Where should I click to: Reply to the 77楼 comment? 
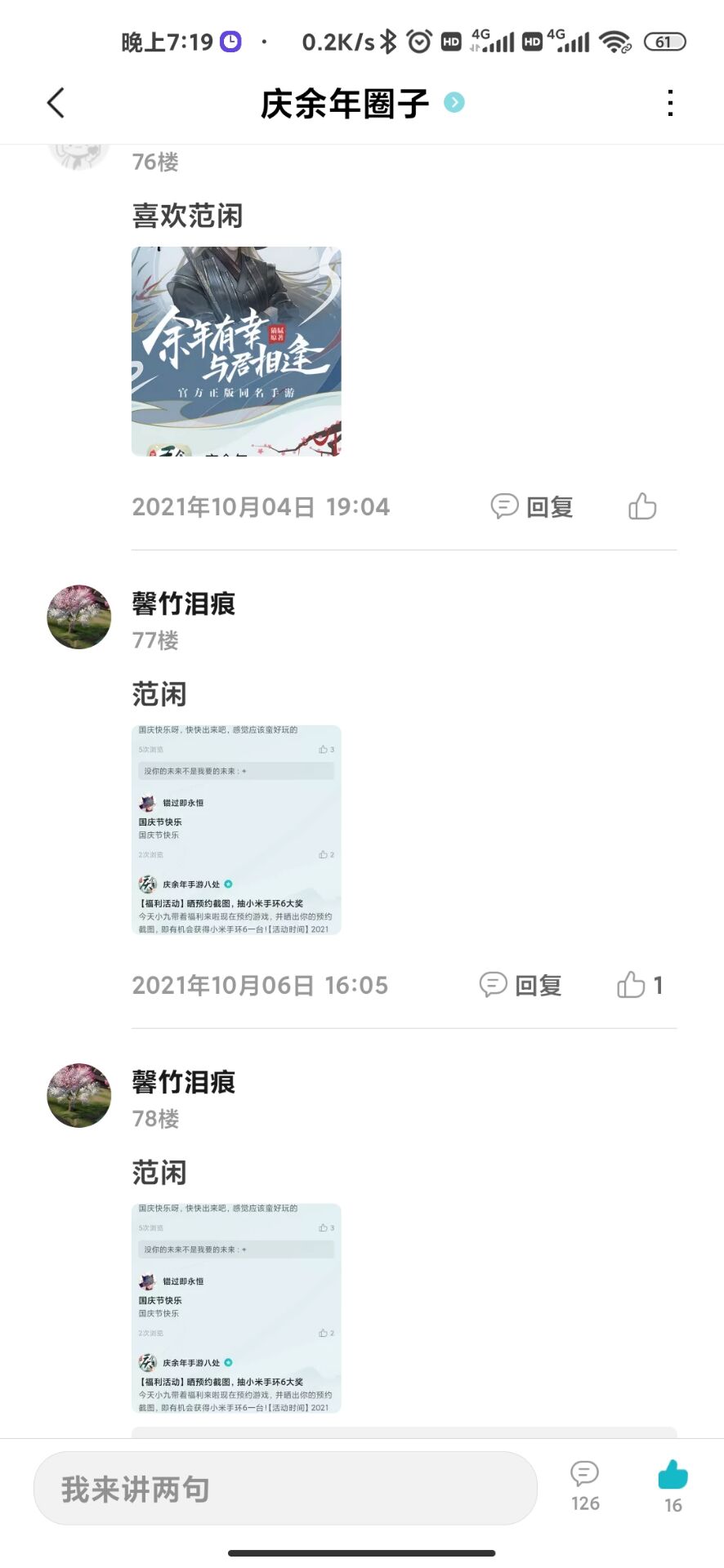pyautogui.click(x=521, y=985)
